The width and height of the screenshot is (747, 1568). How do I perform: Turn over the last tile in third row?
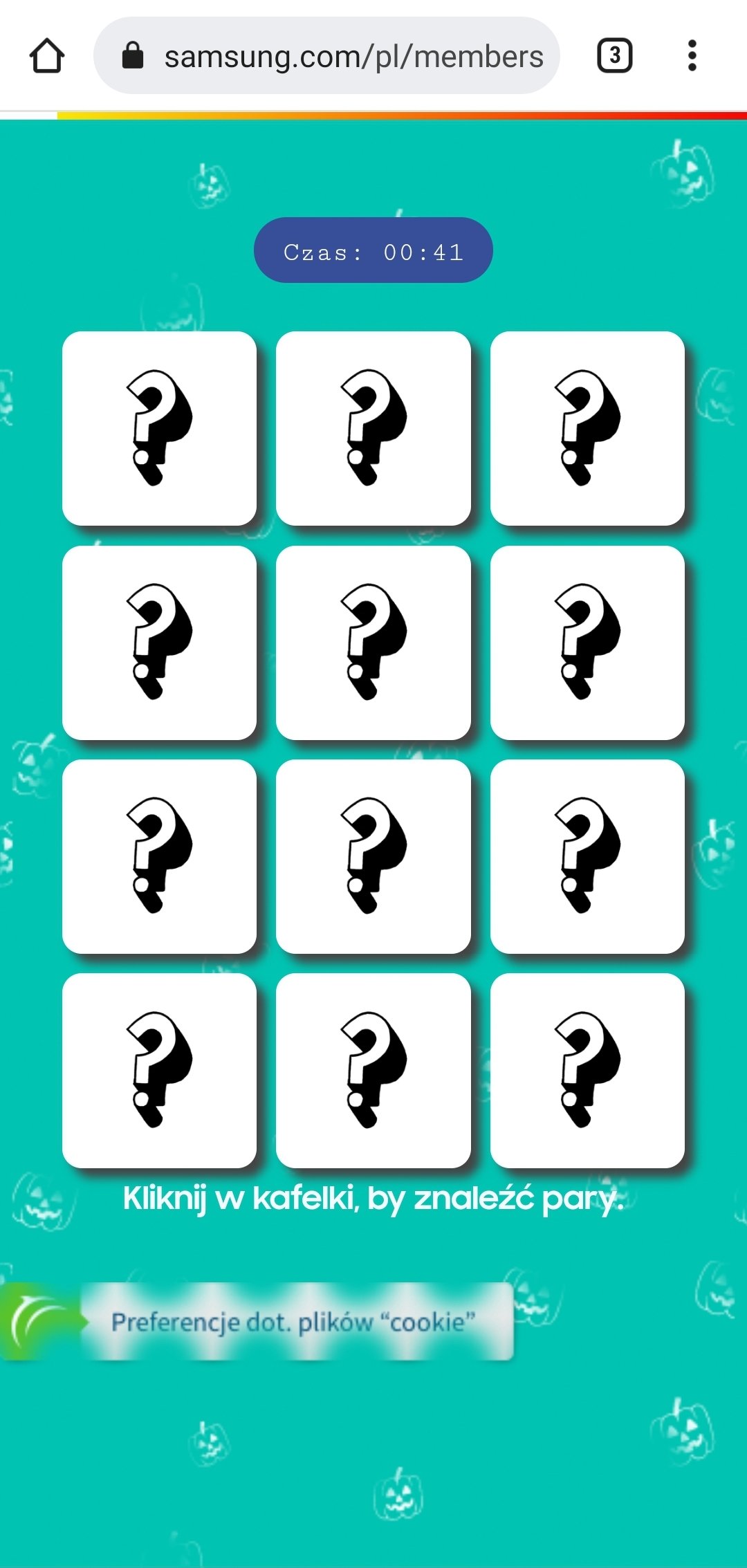pyautogui.click(x=587, y=856)
